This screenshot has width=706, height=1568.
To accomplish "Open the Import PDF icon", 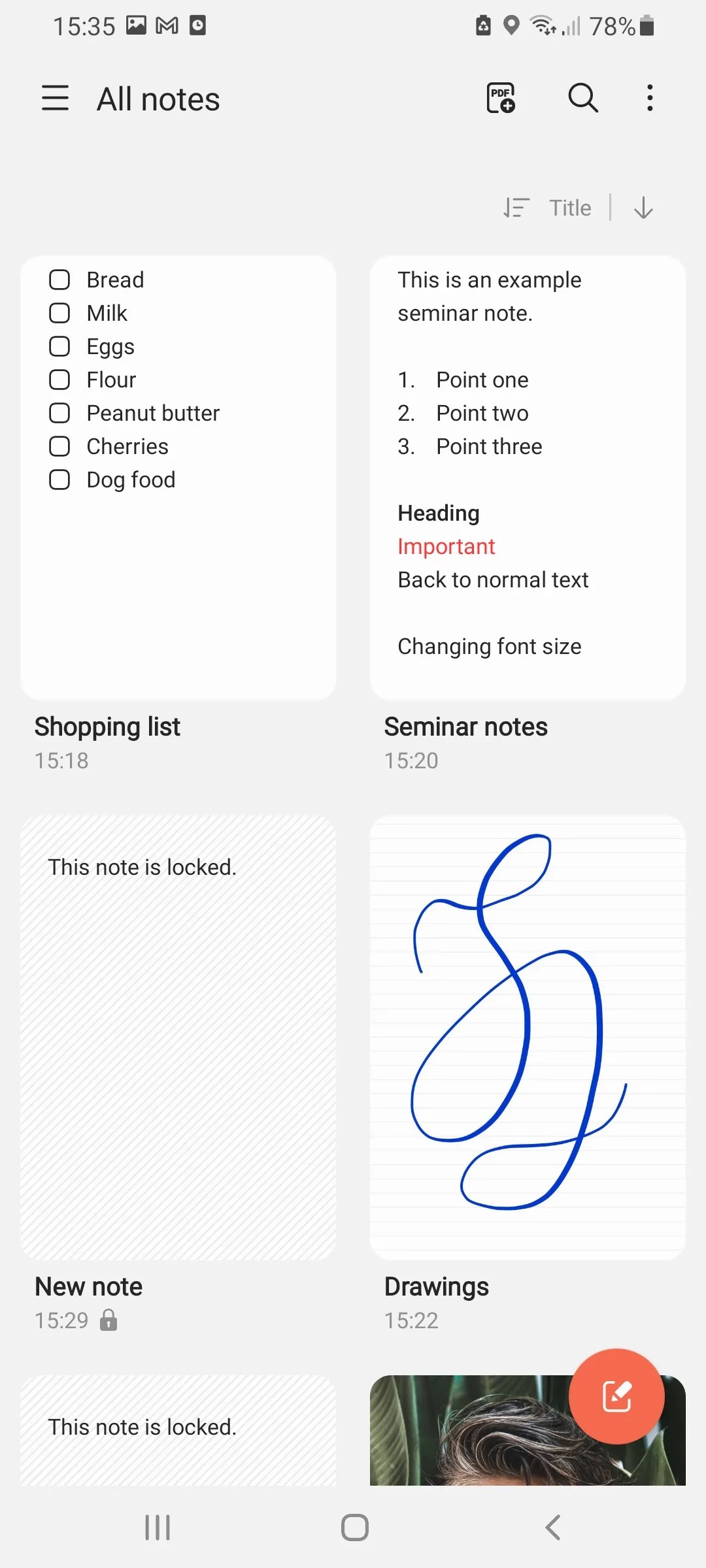I will [500, 98].
